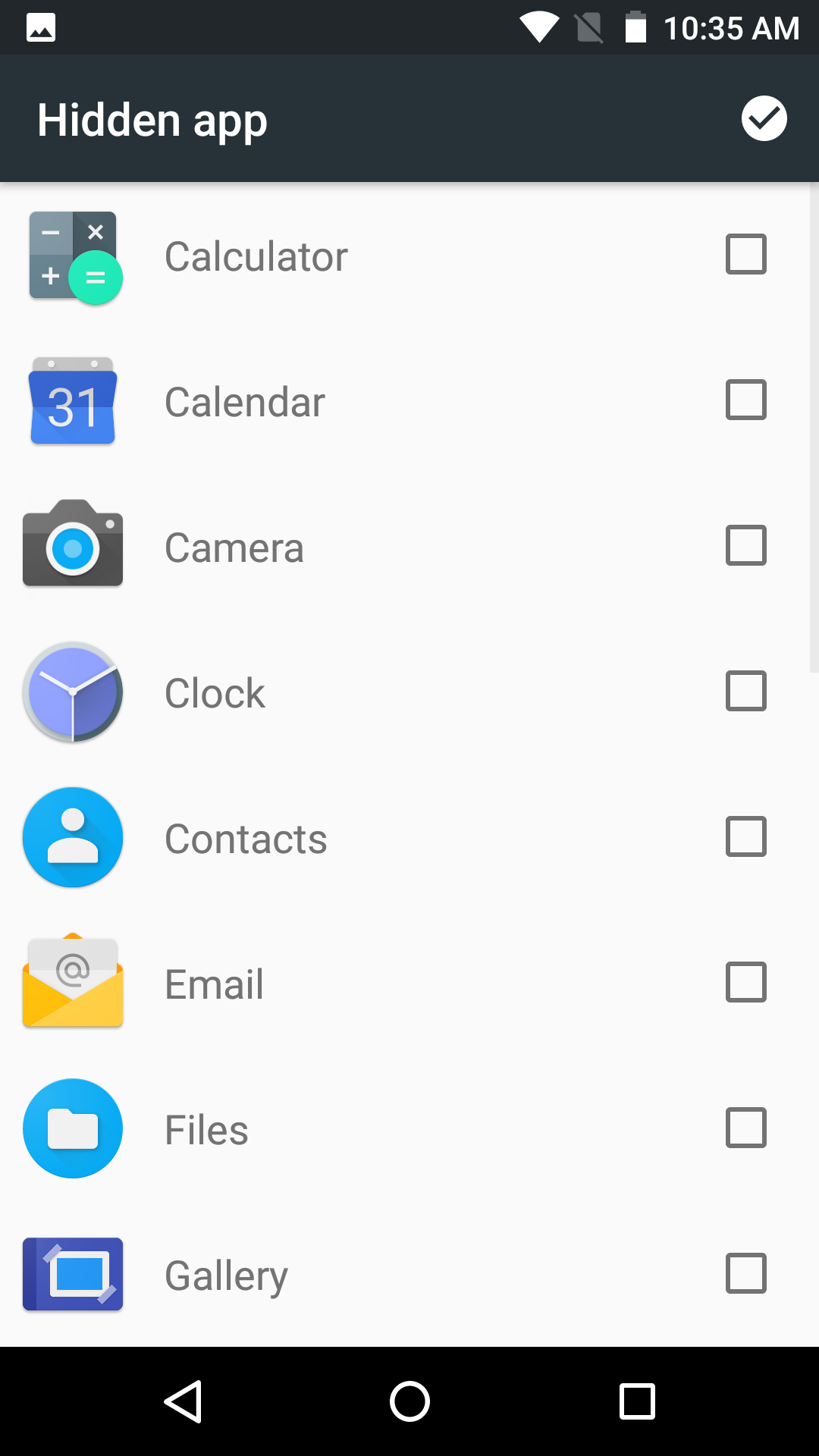The width and height of the screenshot is (819, 1456).
Task: Click the Contacts app icon
Action: 73,837
